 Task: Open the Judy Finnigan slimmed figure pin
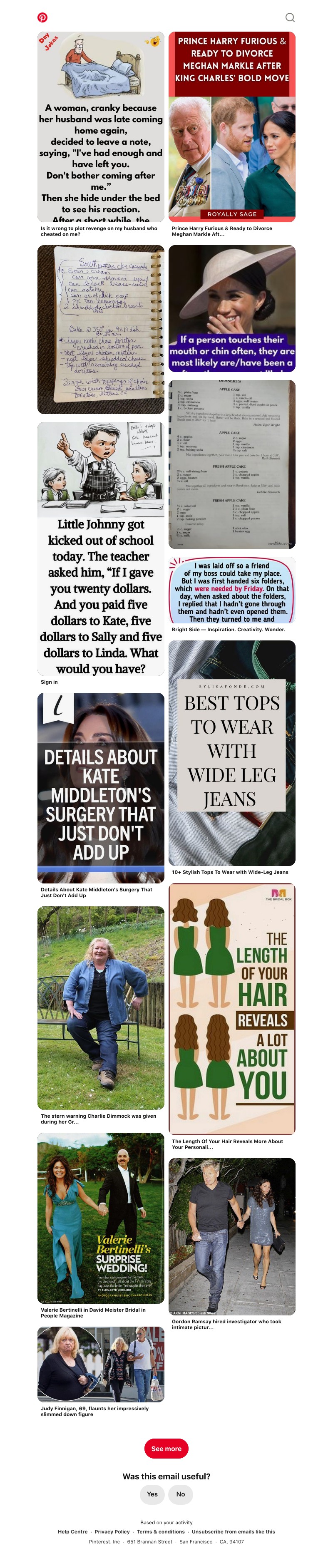[100, 1364]
